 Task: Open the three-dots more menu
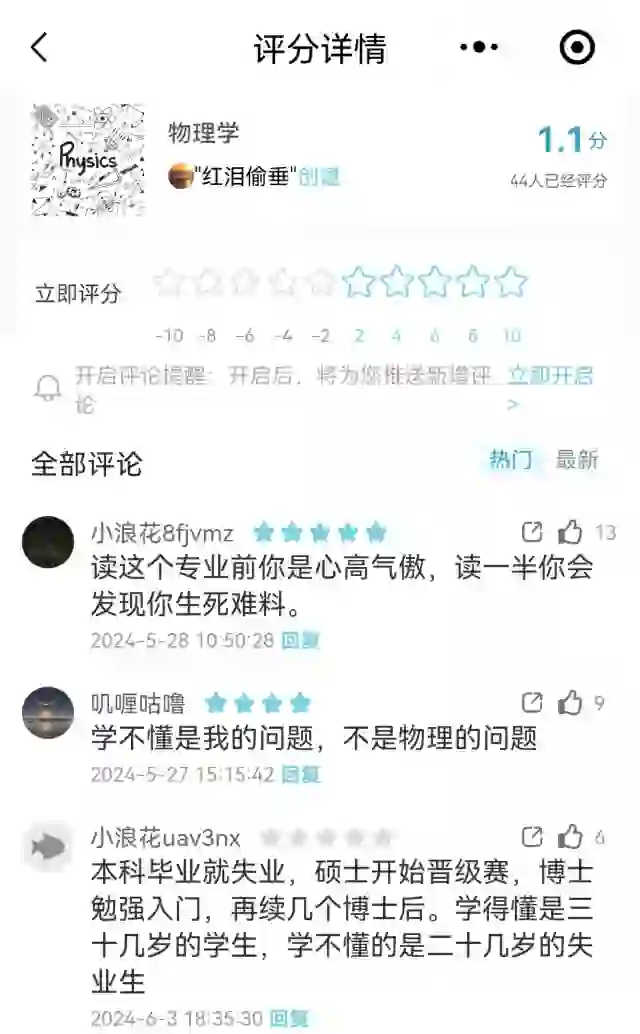(479, 47)
